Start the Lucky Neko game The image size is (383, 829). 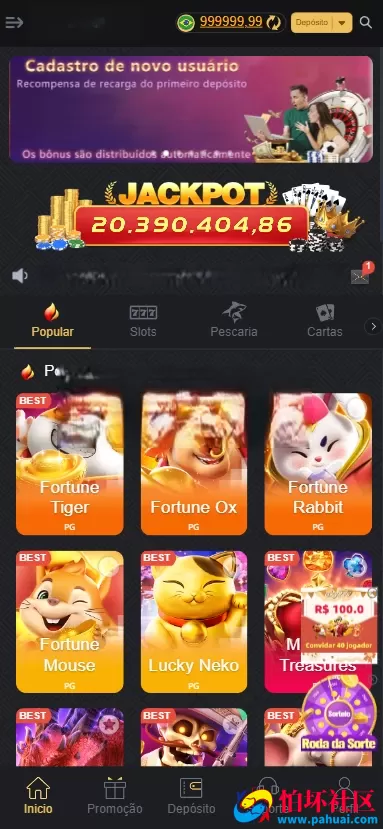194,622
